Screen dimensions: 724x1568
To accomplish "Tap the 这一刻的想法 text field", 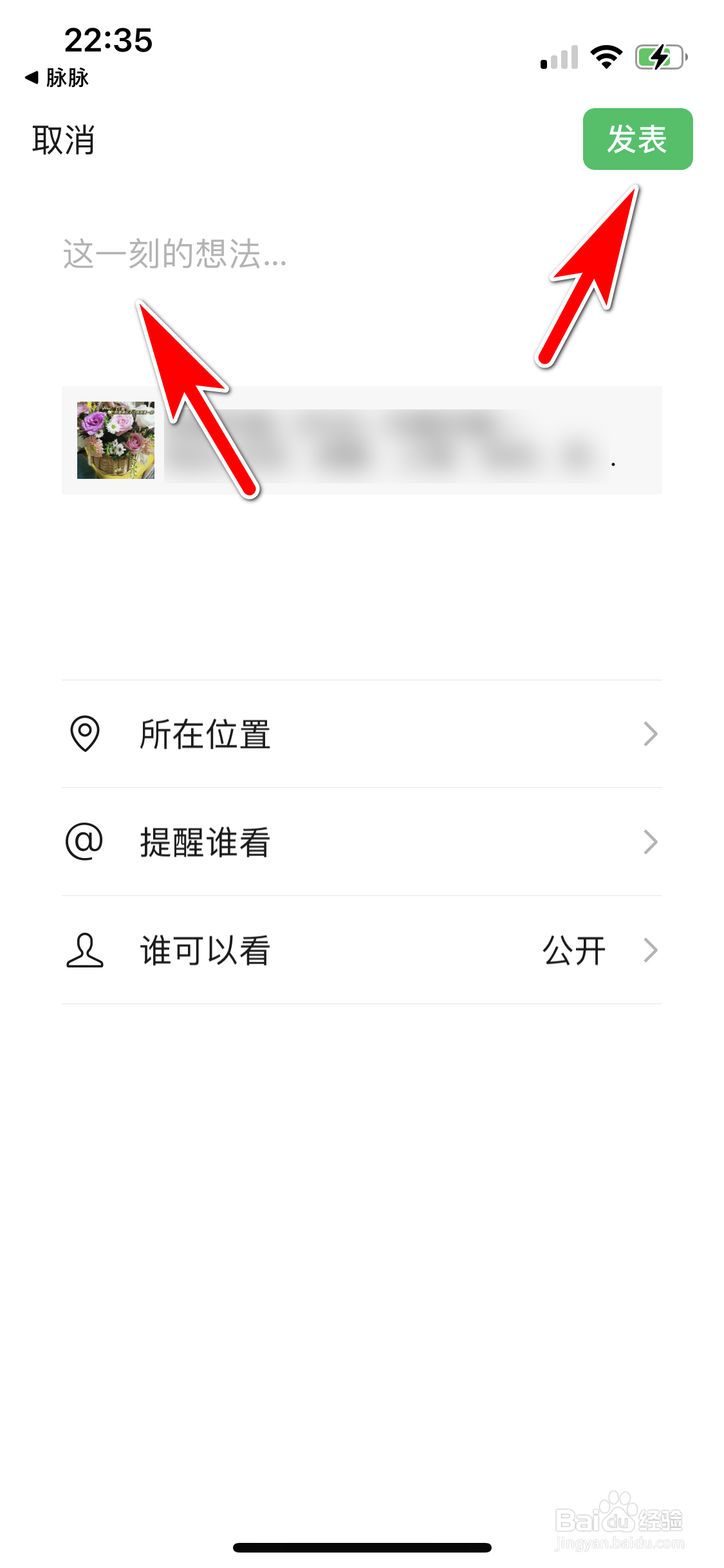I will 172,254.
